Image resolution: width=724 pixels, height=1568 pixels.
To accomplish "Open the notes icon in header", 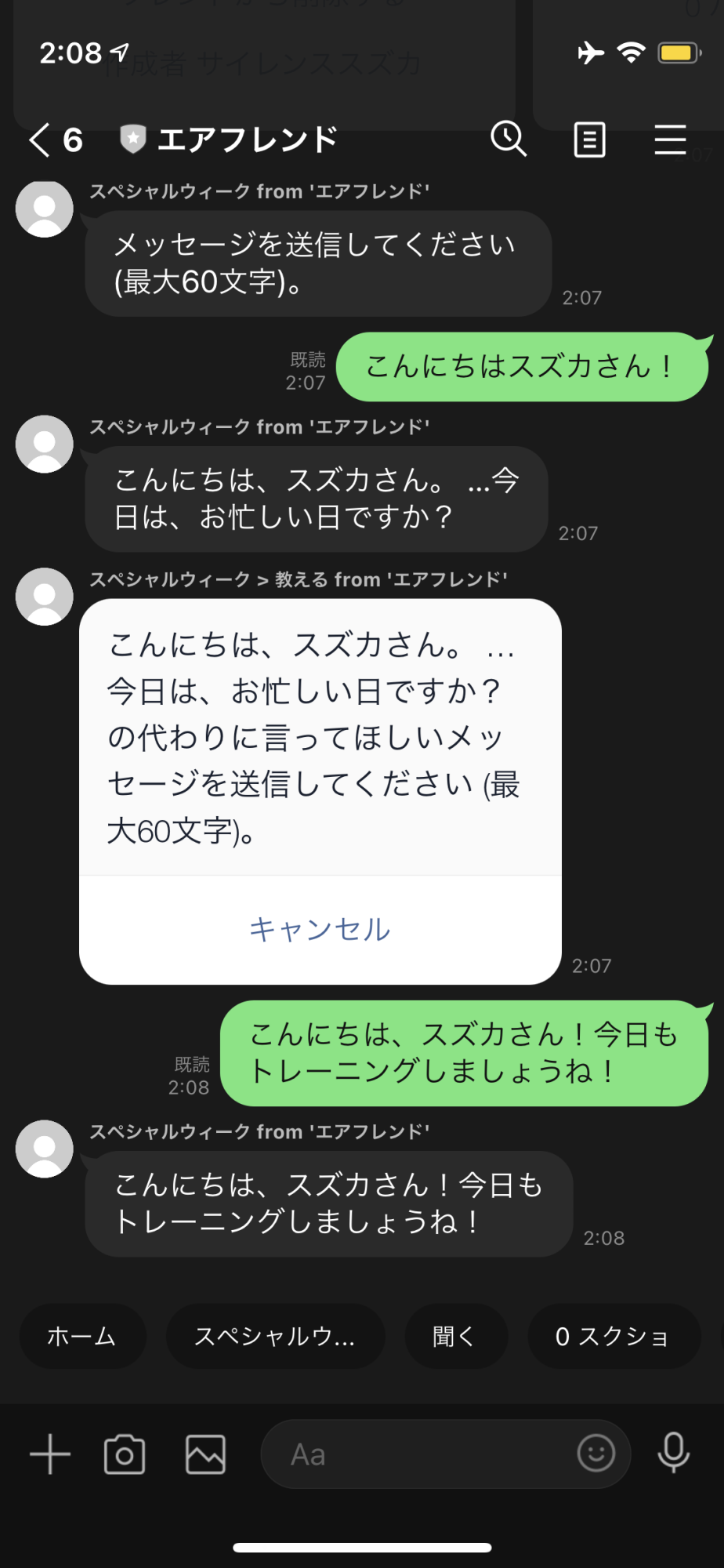I will point(589,140).
